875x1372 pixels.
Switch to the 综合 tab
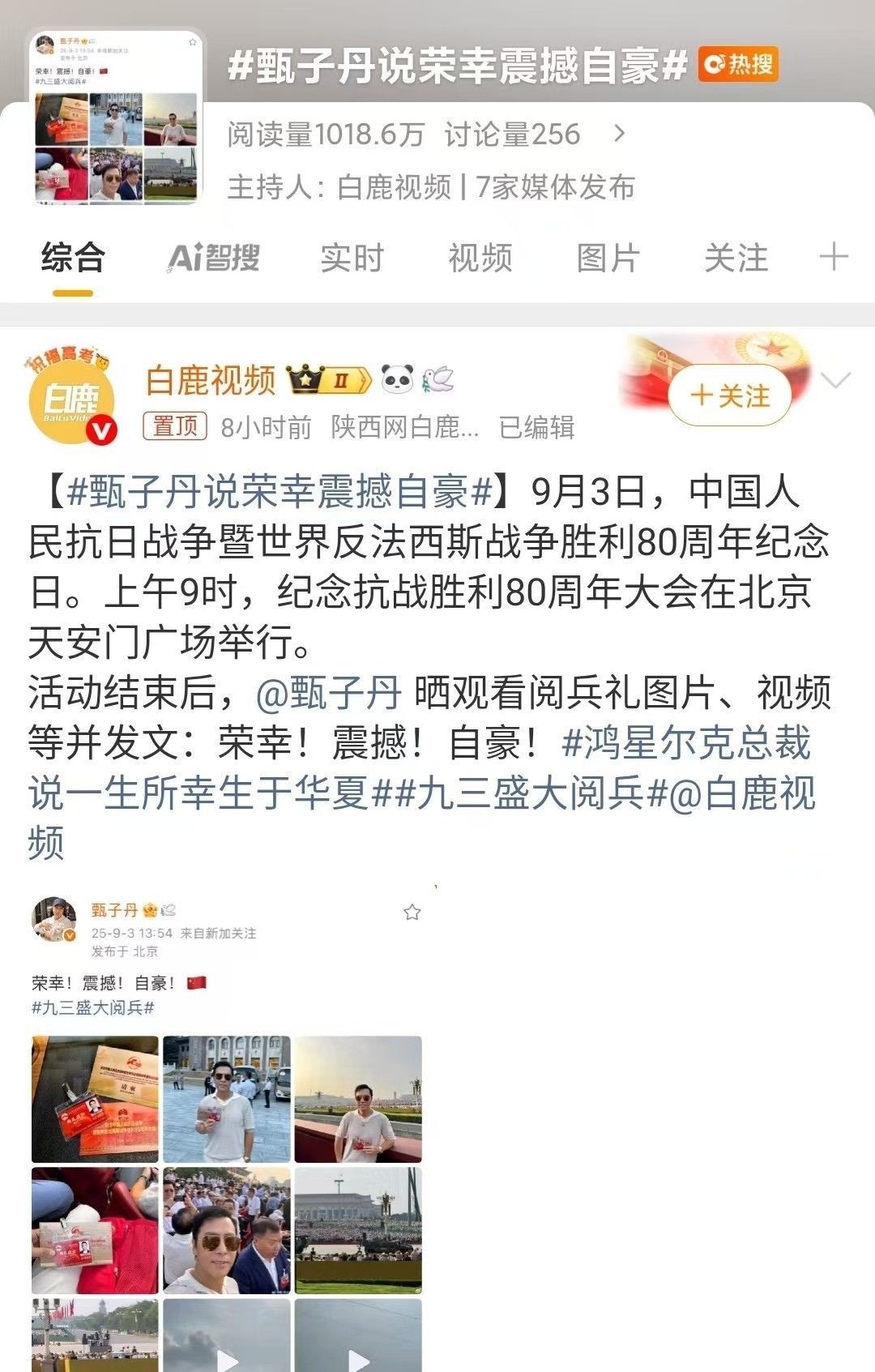[x=73, y=259]
